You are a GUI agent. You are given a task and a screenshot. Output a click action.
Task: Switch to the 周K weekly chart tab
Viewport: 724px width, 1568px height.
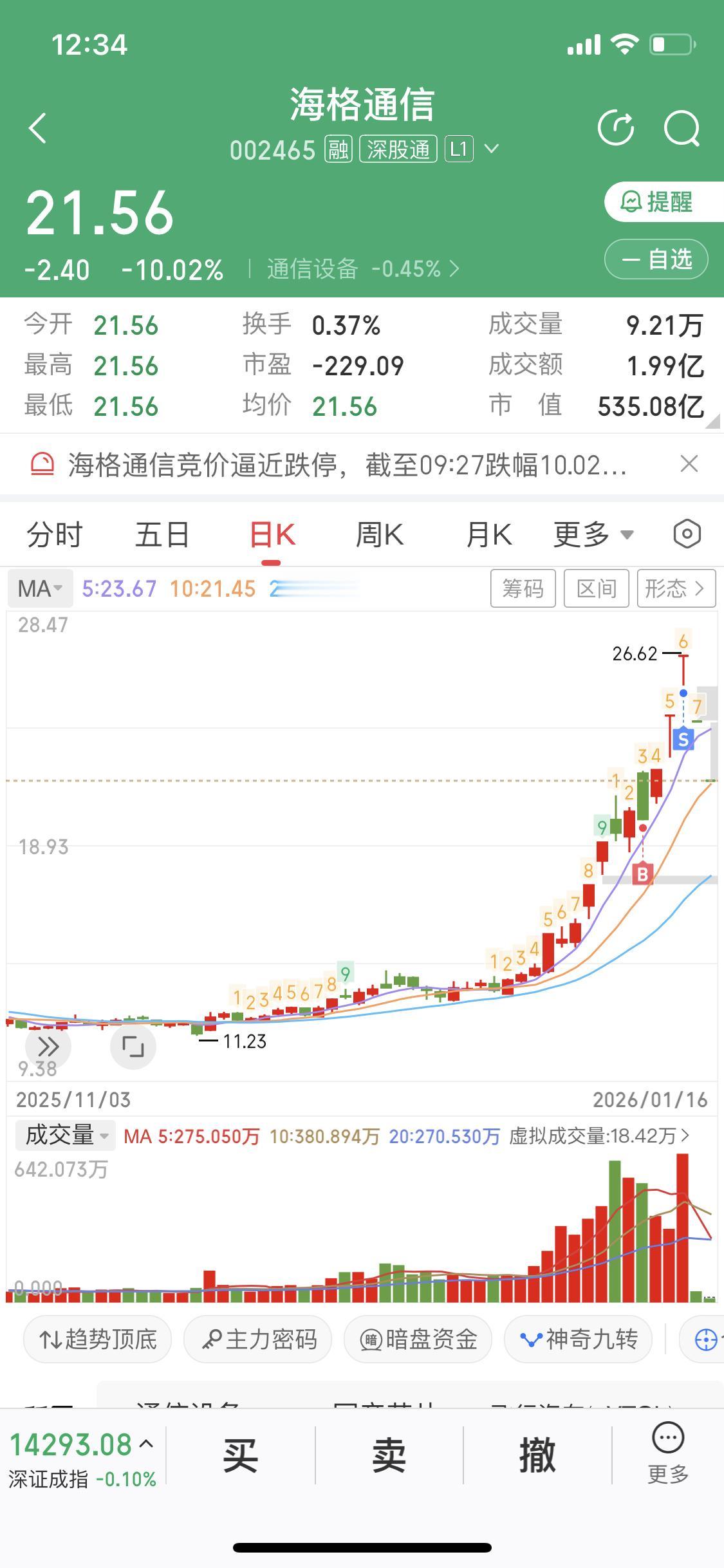click(380, 534)
